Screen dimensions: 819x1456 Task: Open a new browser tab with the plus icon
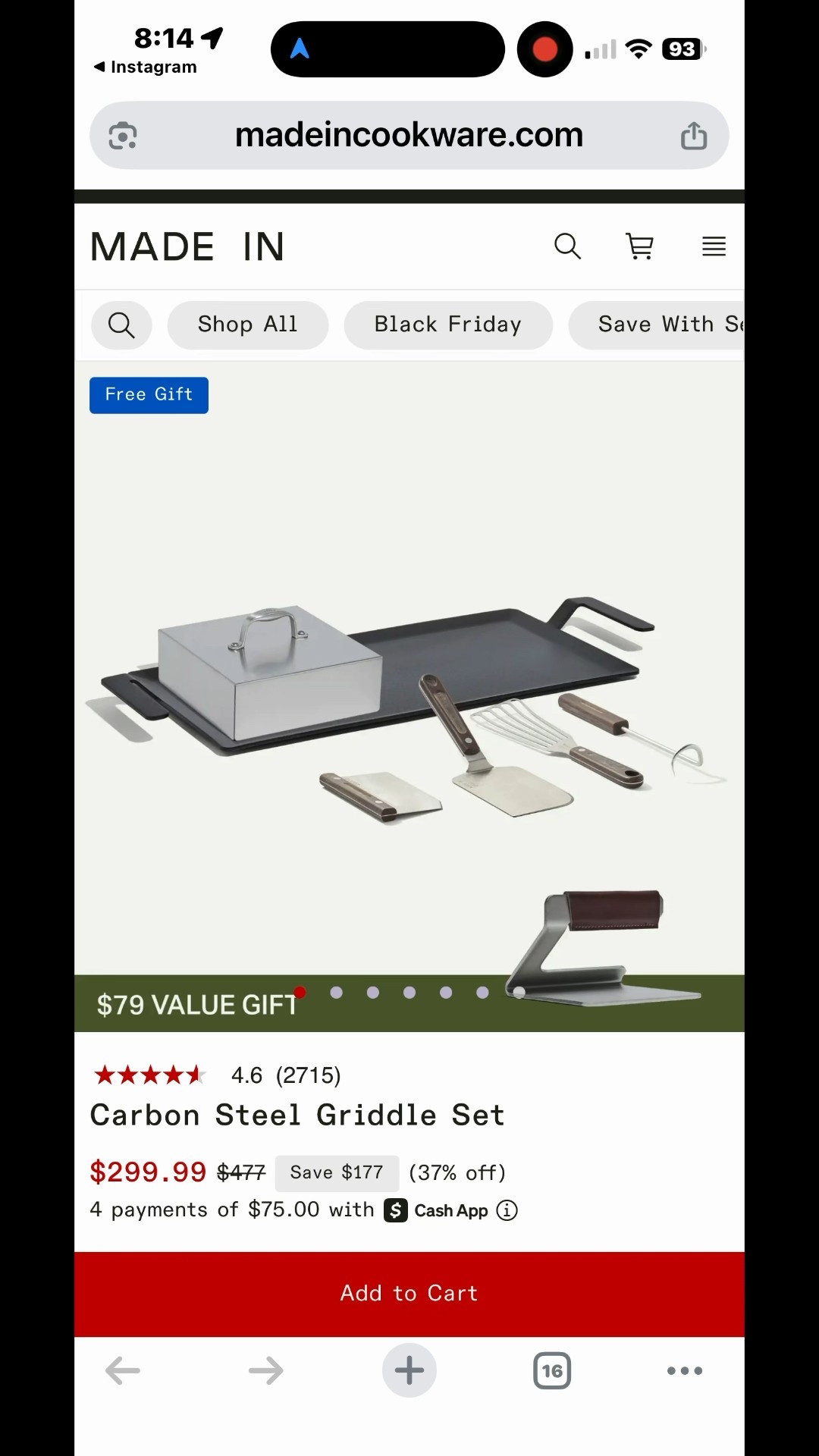click(409, 1370)
